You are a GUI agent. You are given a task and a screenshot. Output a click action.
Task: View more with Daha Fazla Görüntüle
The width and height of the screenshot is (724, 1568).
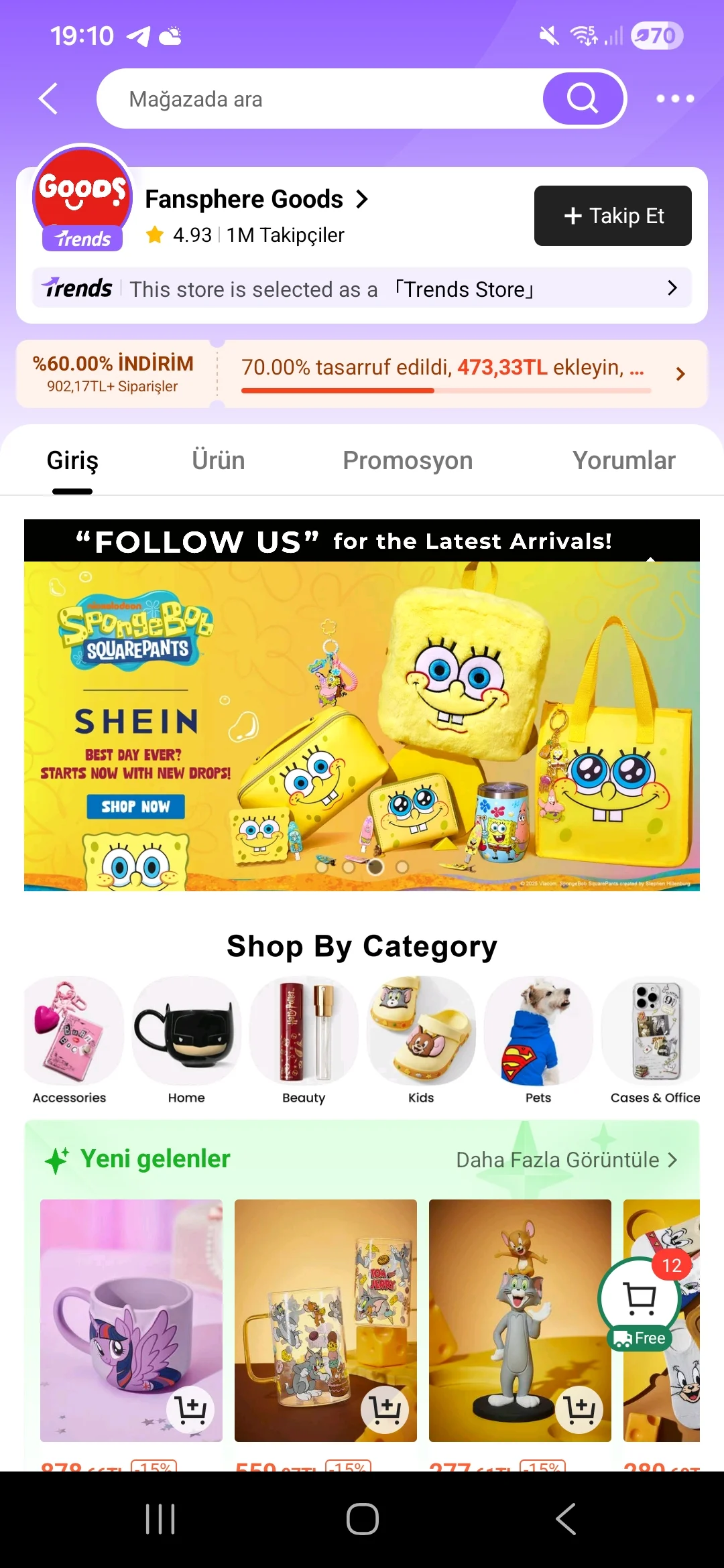566,1160
